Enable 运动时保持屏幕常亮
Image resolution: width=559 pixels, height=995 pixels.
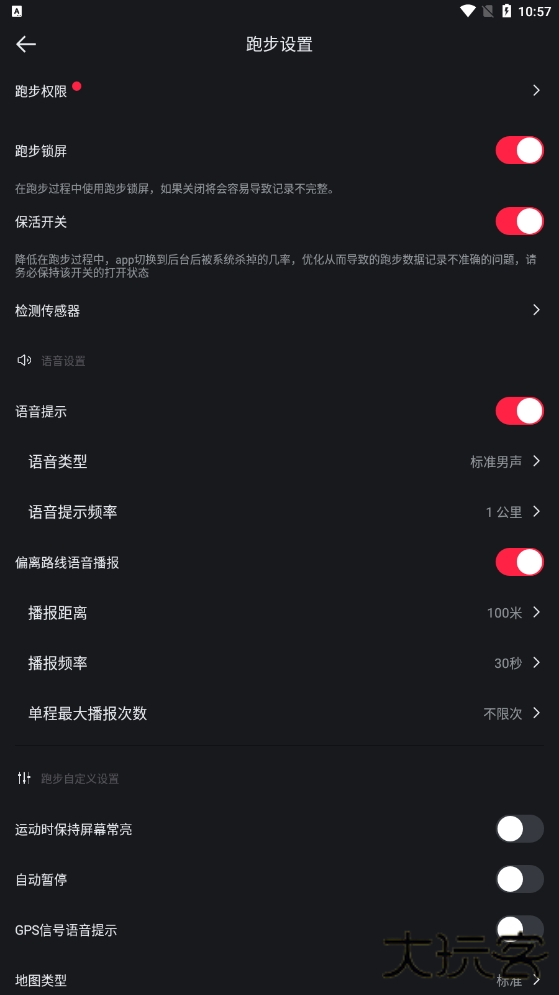pos(519,829)
